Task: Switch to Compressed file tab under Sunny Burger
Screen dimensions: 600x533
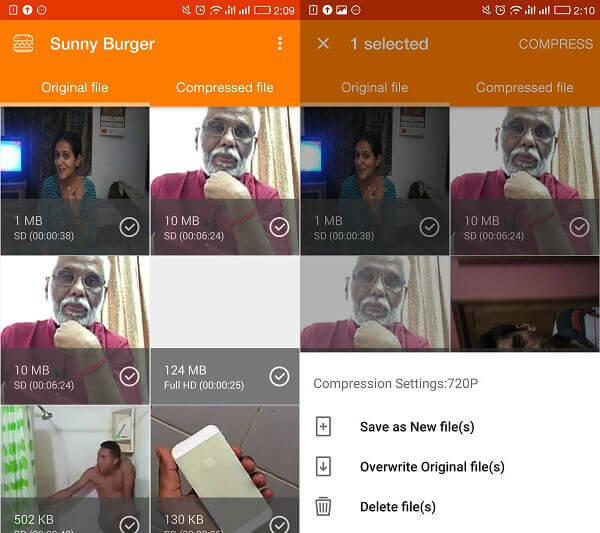Action: point(224,88)
